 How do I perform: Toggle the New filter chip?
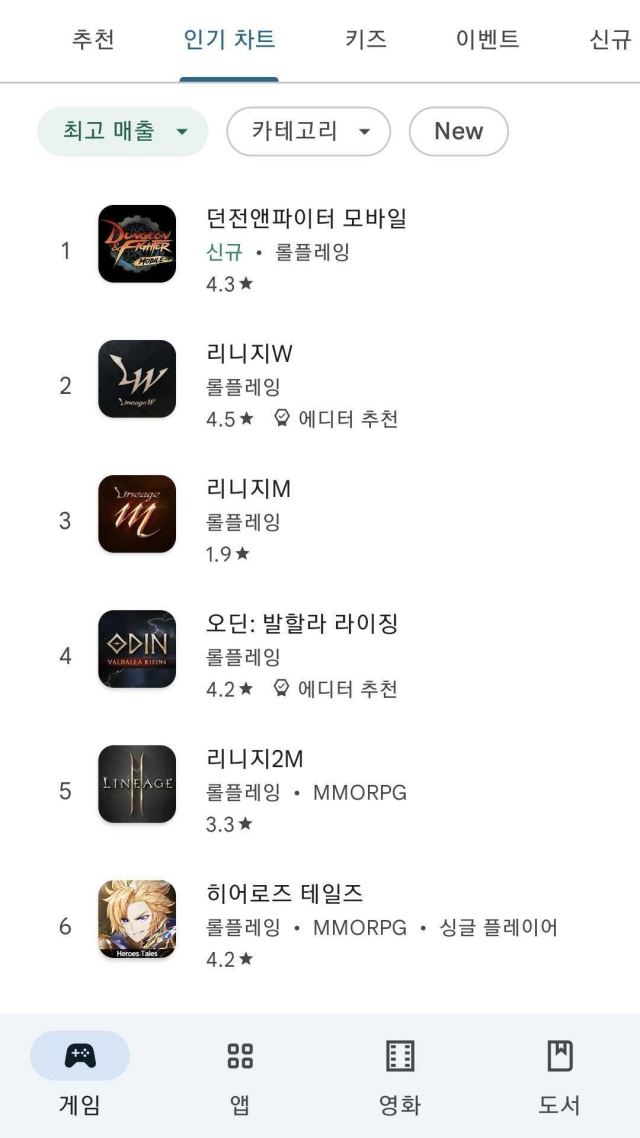(x=458, y=132)
